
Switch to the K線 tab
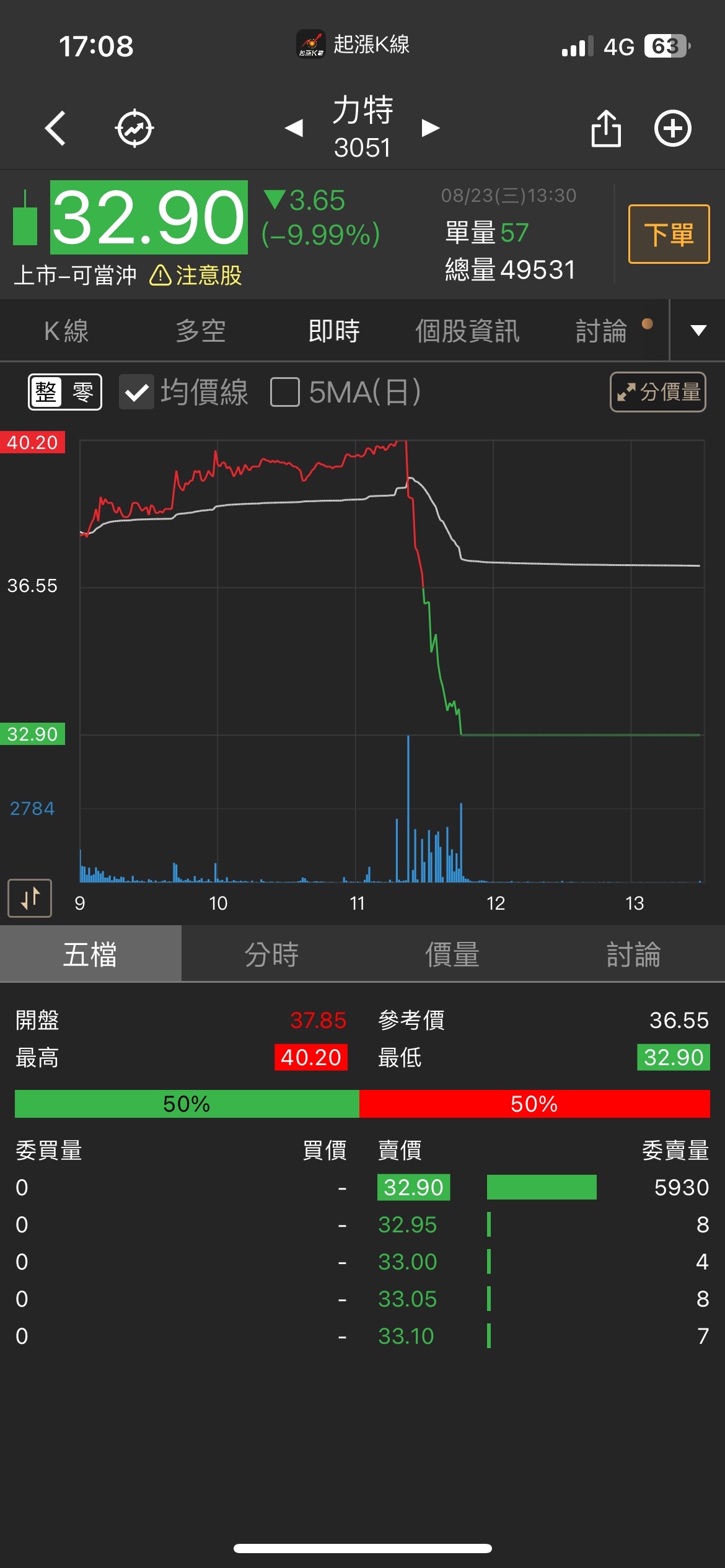pyautogui.click(x=66, y=331)
